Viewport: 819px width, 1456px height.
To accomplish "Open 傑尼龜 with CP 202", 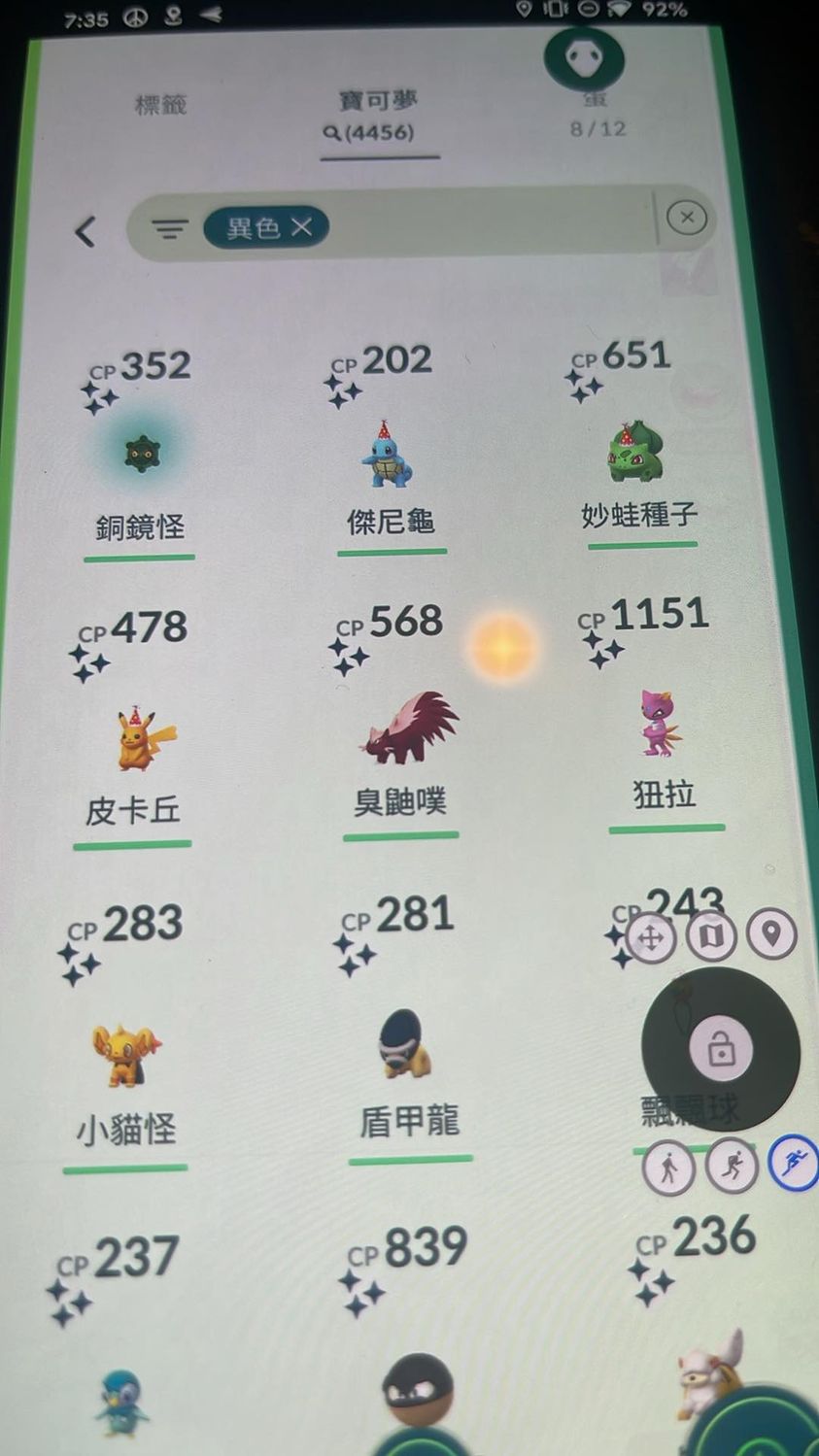I will click(x=389, y=454).
